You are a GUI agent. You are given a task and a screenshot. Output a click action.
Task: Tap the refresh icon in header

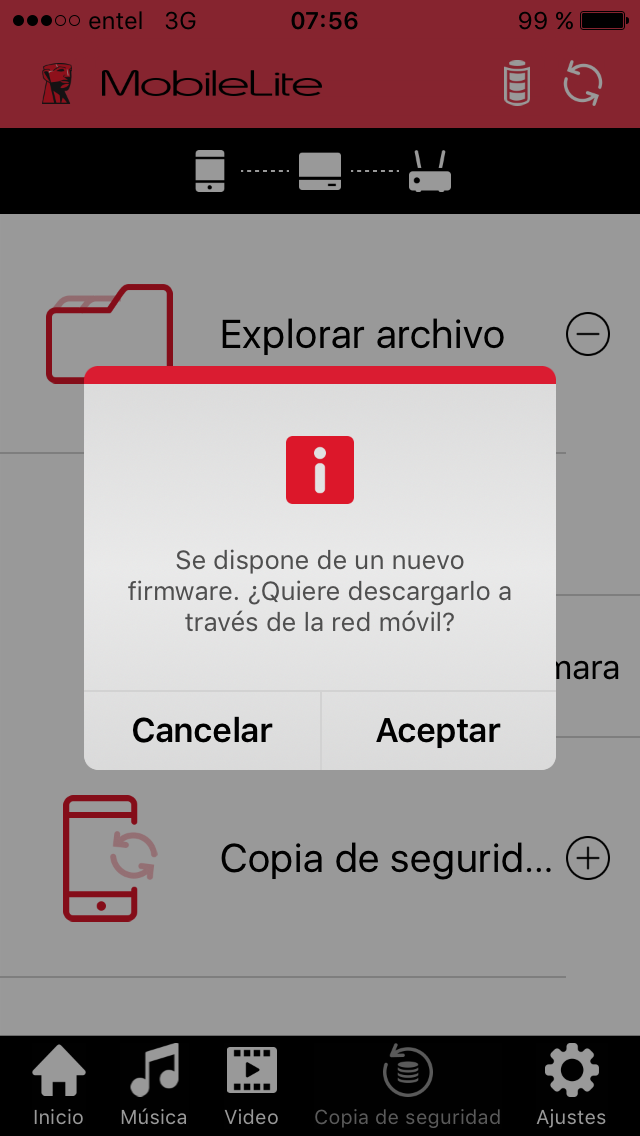pos(583,85)
